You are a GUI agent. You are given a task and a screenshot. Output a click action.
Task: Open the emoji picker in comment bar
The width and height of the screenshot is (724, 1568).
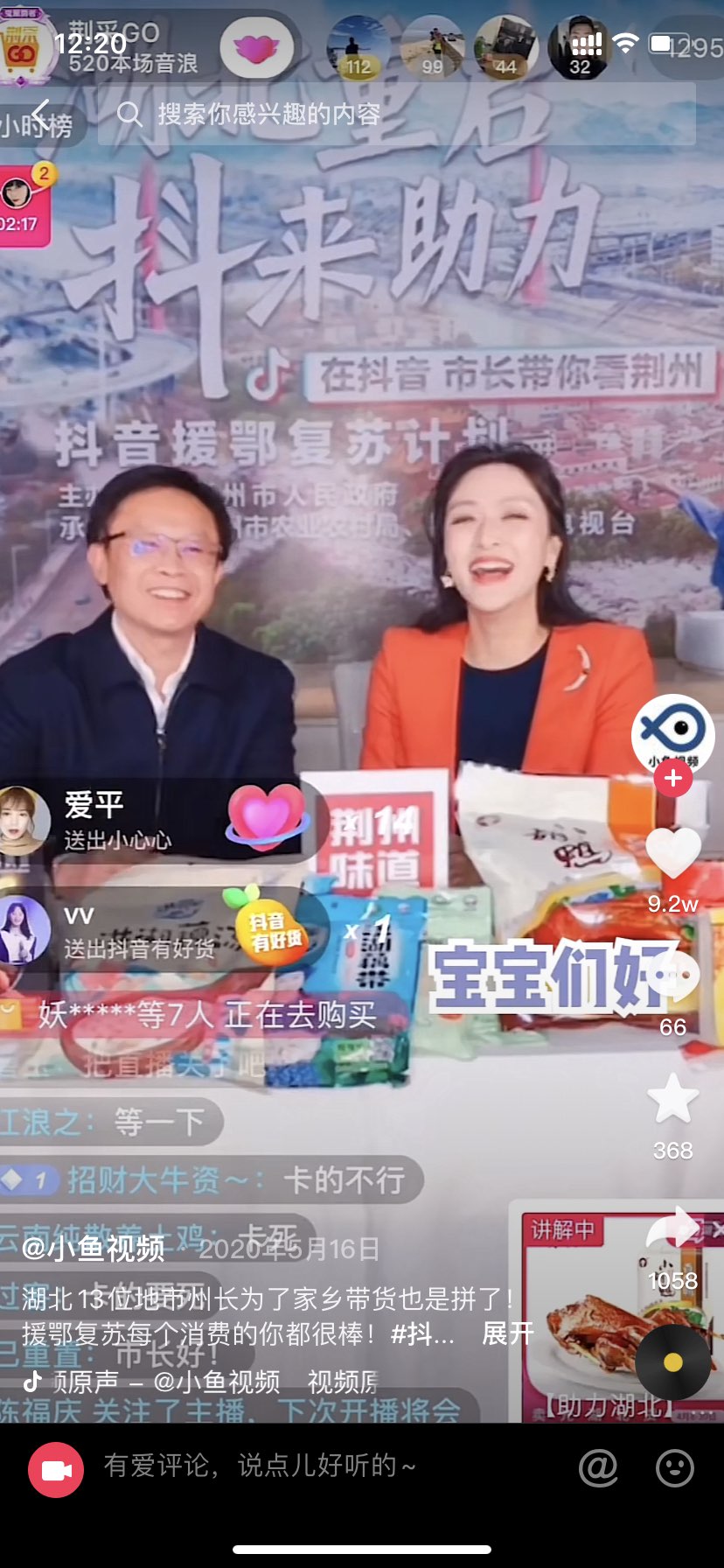point(674,1467)
